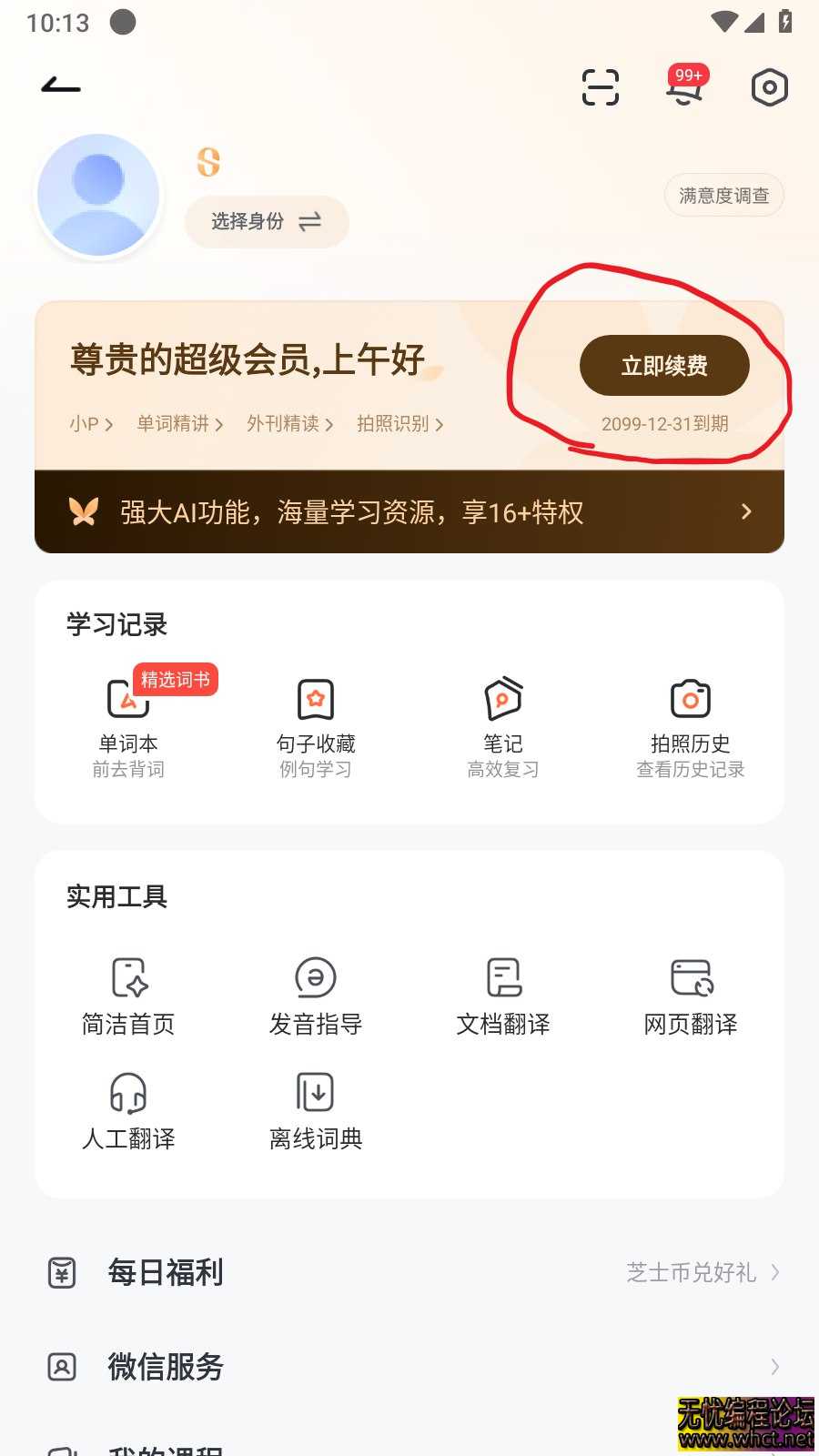Open the 单词本 word book icon
The width and height of the screenshot is (819, 1456).
pos(128,719)
